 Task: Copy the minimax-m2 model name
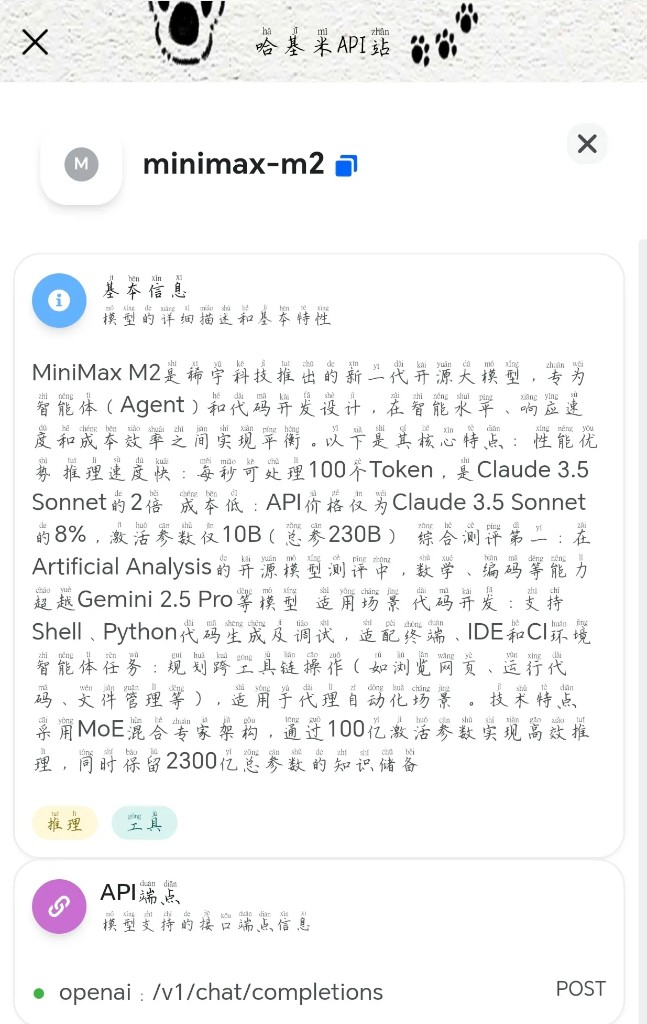346,165
